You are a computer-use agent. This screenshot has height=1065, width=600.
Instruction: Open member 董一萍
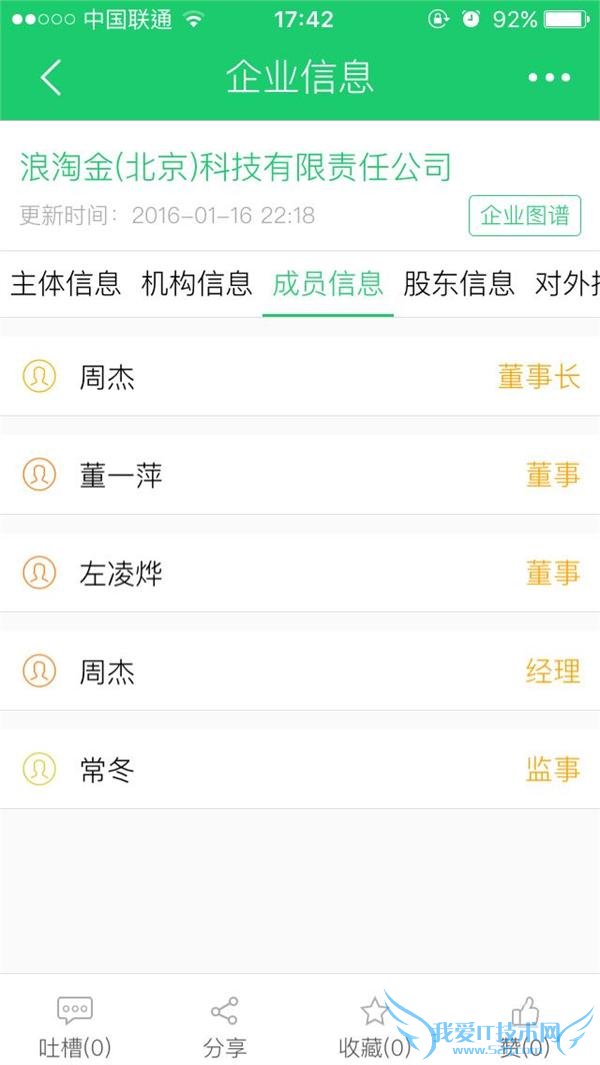click(300, 475)
